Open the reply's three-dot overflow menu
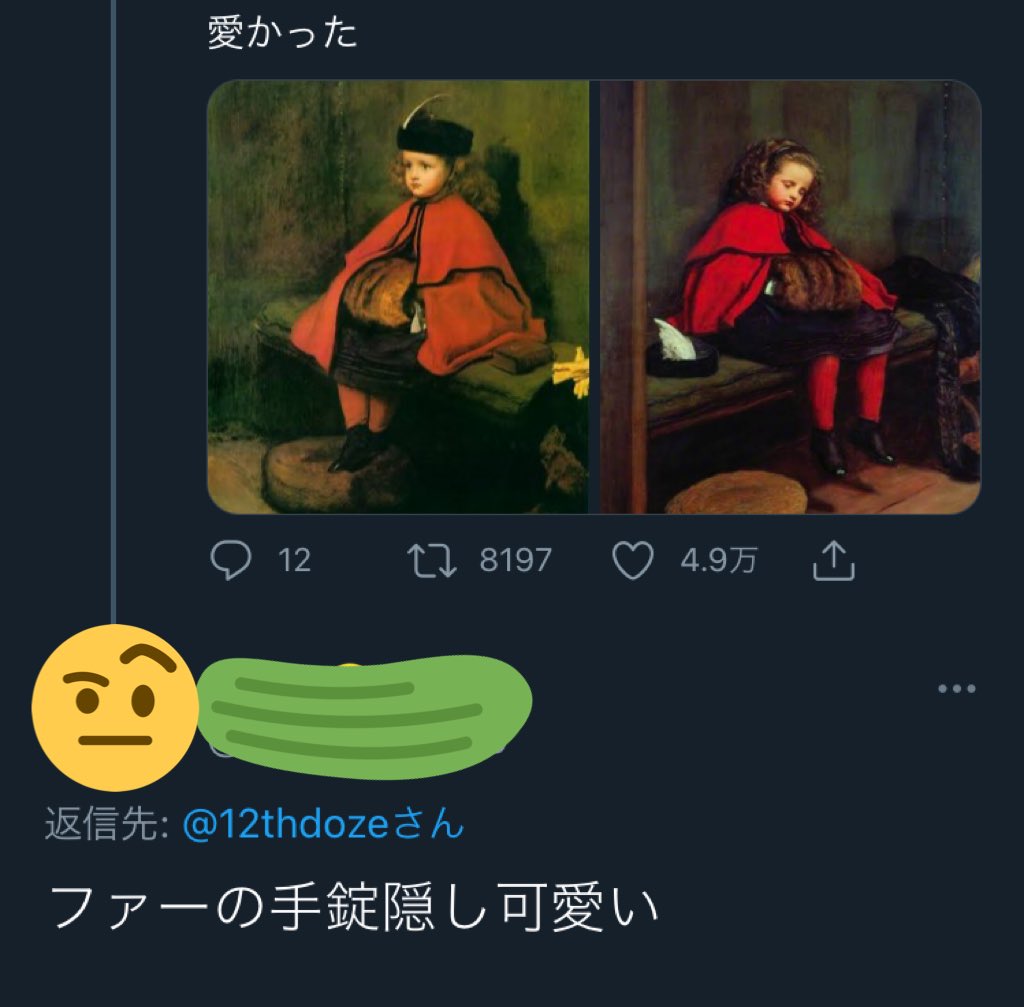 tap(957, 688)
